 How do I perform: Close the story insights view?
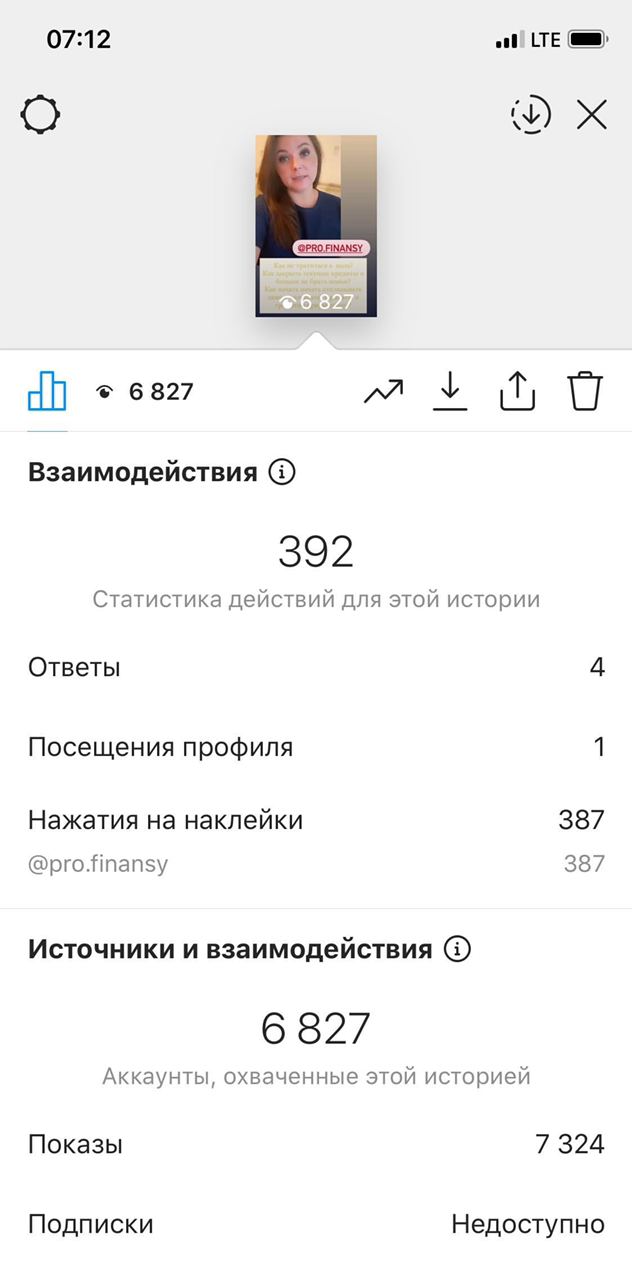(592, 116)
